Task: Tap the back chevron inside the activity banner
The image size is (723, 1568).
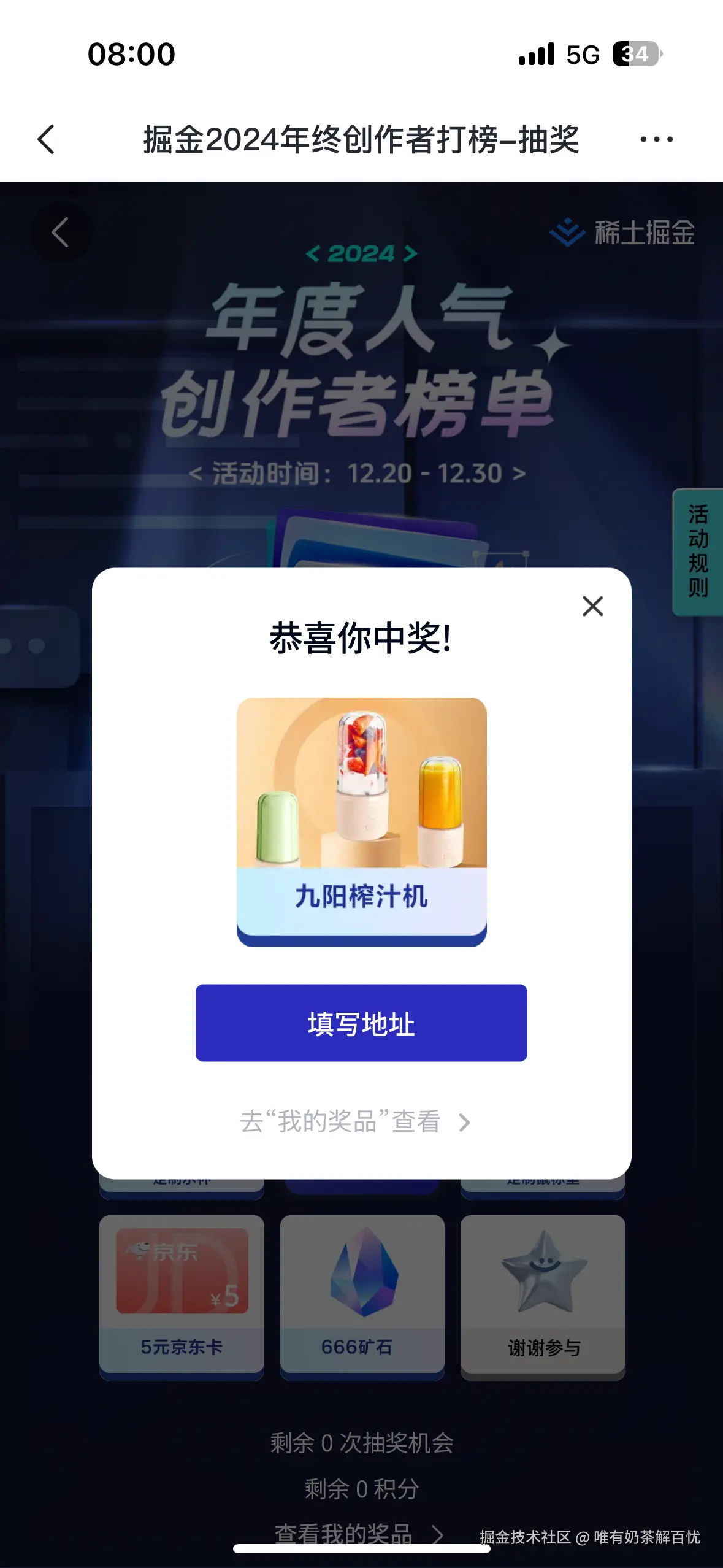Action: [x=59, y=233]
